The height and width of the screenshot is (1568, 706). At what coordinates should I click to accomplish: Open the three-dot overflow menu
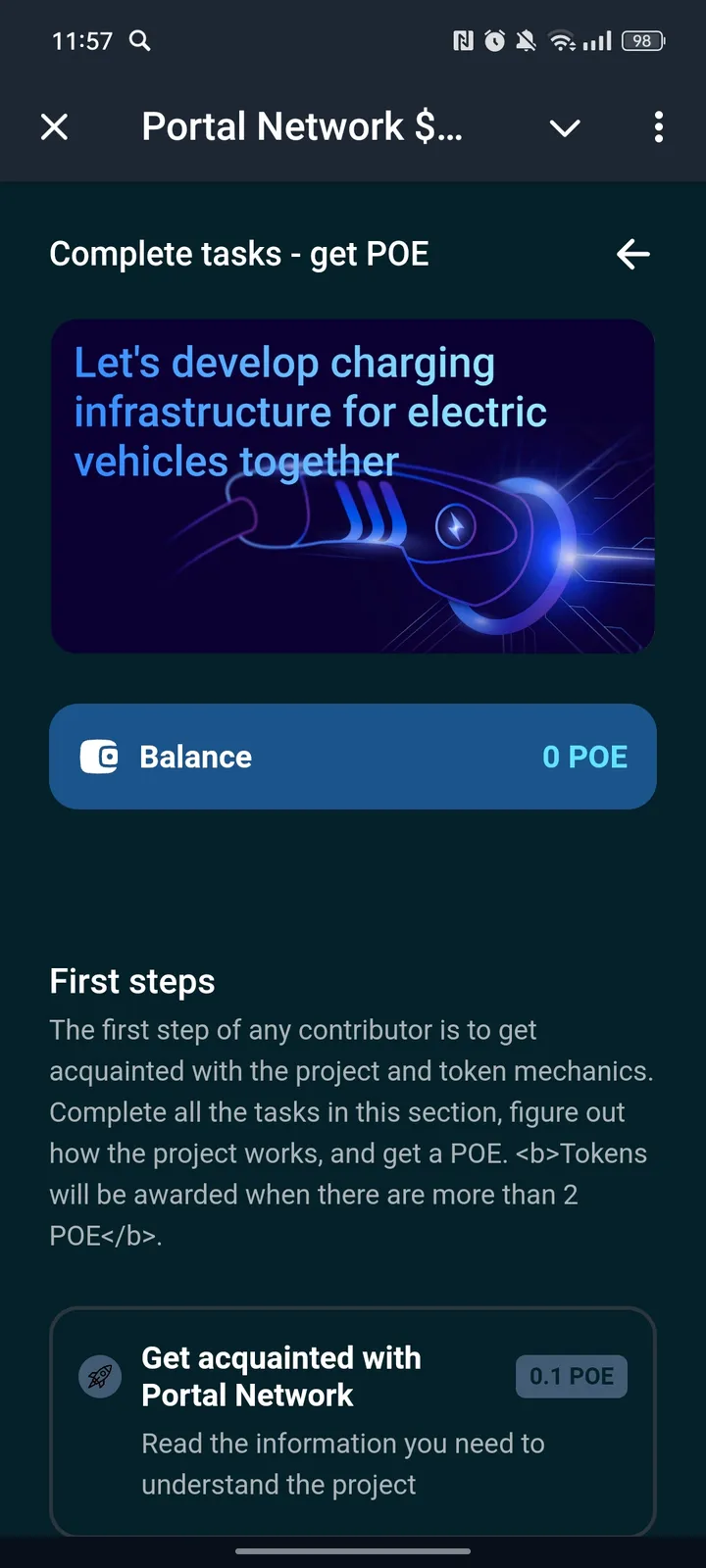pyautogui.click(x=658, y=127)
